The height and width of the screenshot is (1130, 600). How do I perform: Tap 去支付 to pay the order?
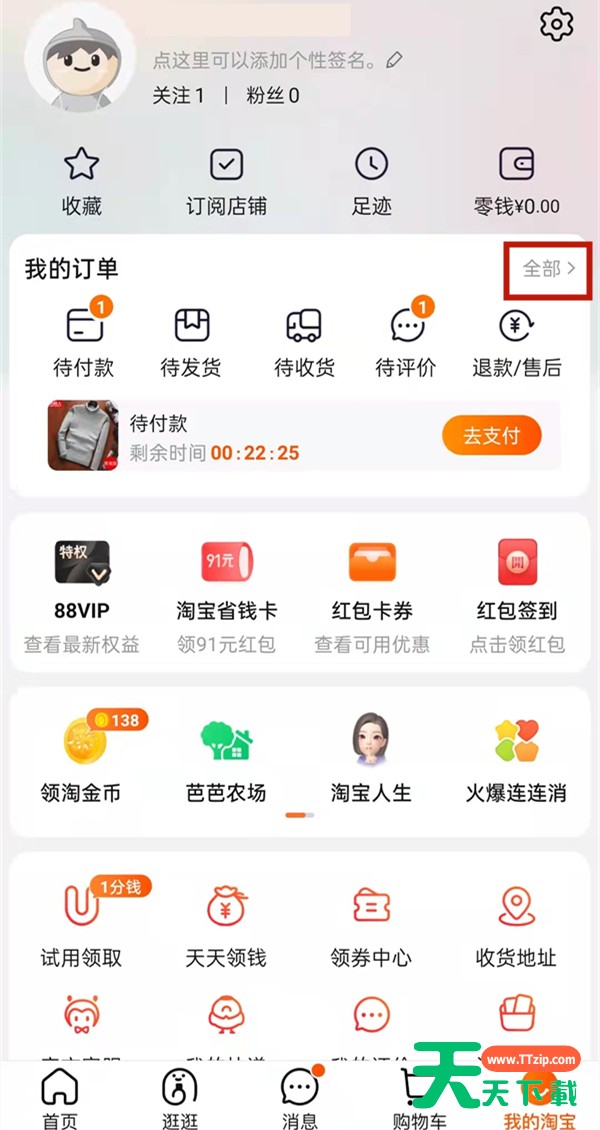tap(491, 435)
